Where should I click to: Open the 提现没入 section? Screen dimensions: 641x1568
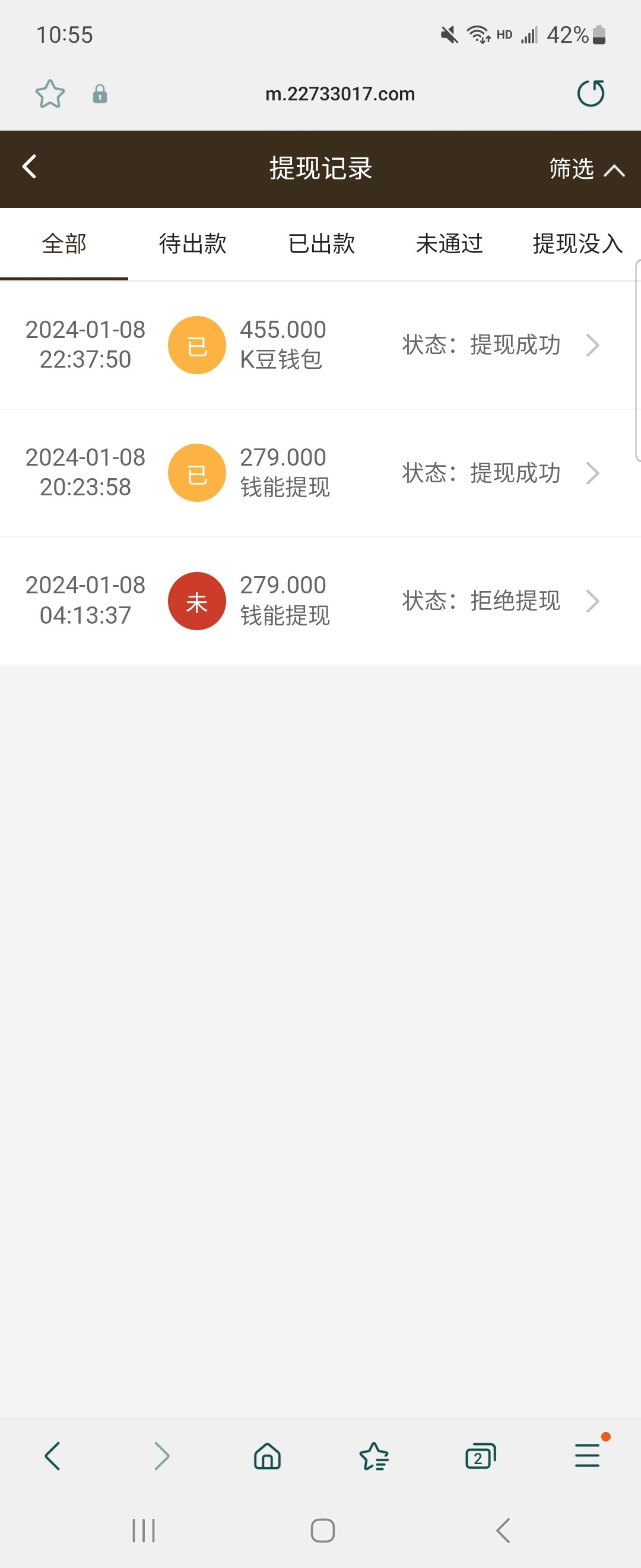[576, 244]
